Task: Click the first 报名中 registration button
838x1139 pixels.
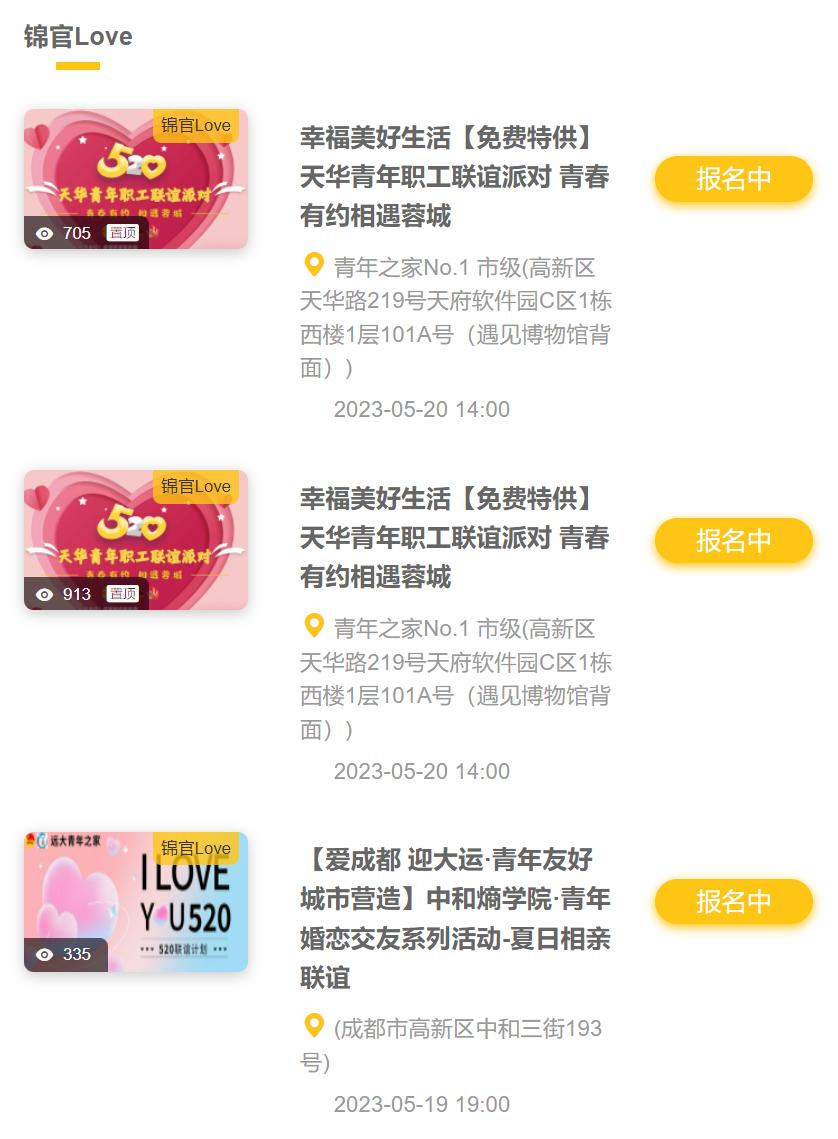Action: click(x=734, y=179)
